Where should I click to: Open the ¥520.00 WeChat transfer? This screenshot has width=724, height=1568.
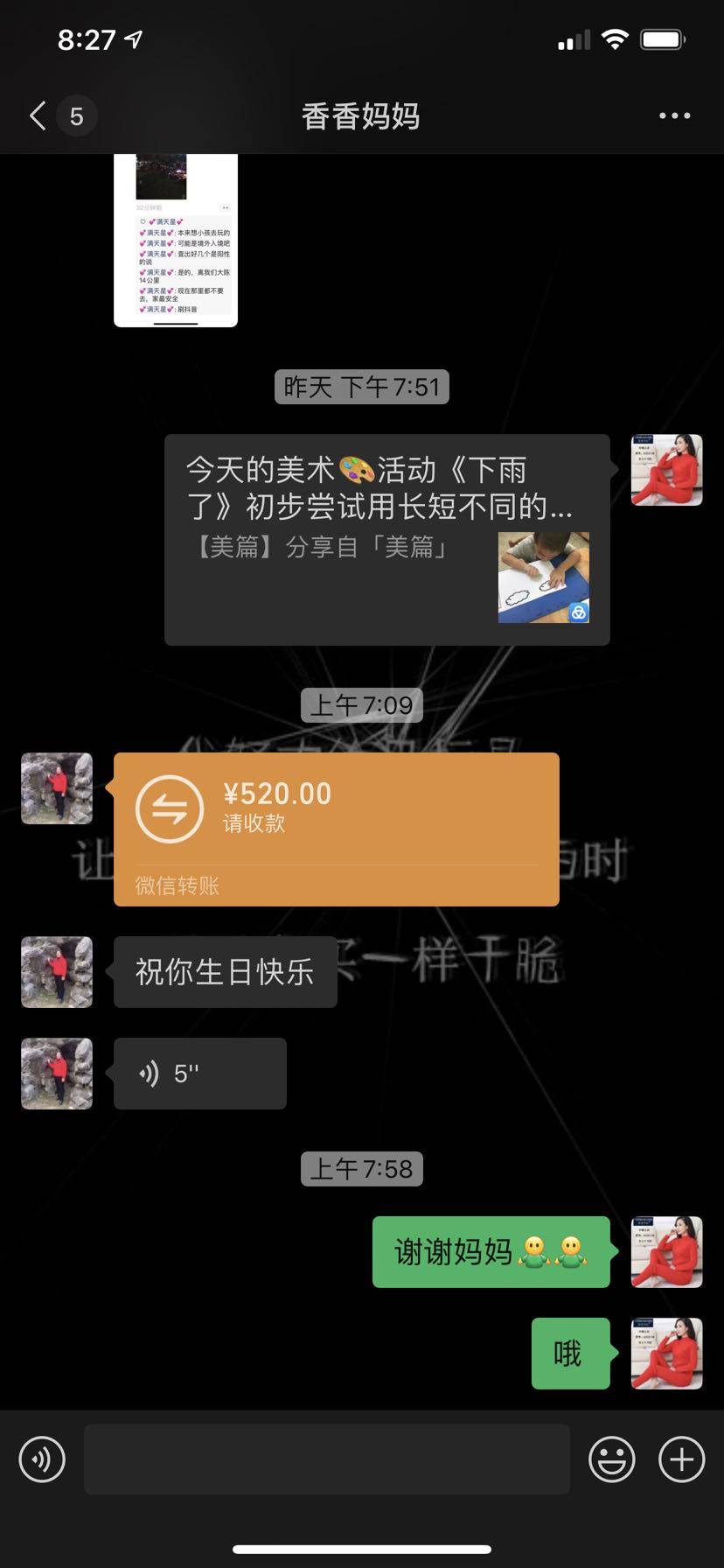tap(336, 828)
